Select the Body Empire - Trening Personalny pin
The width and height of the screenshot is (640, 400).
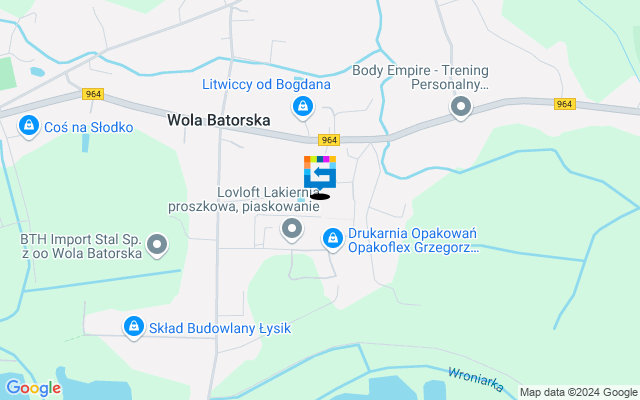(461, 106)
